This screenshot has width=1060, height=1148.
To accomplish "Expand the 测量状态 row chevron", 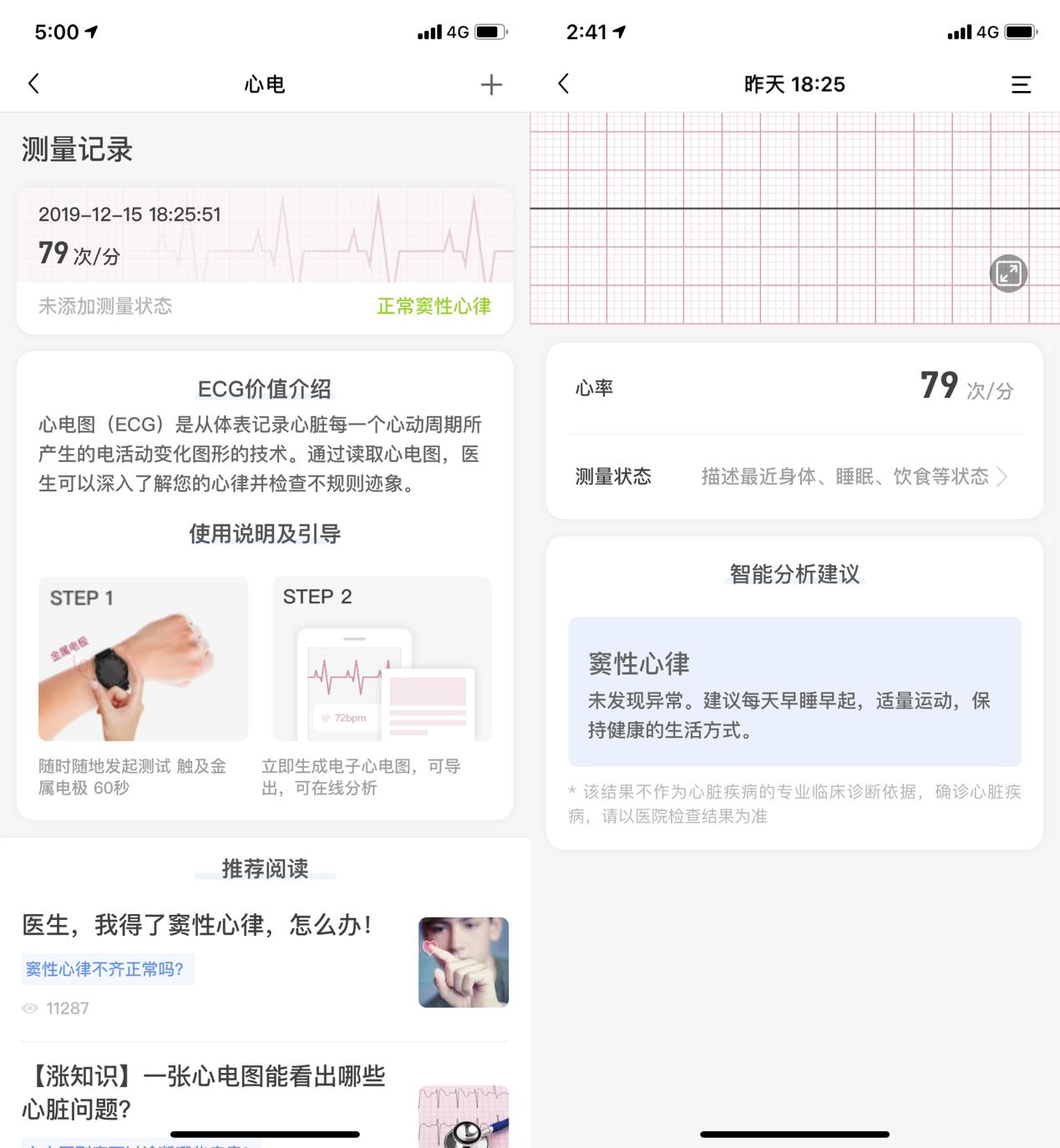I will click(1003, 476).
